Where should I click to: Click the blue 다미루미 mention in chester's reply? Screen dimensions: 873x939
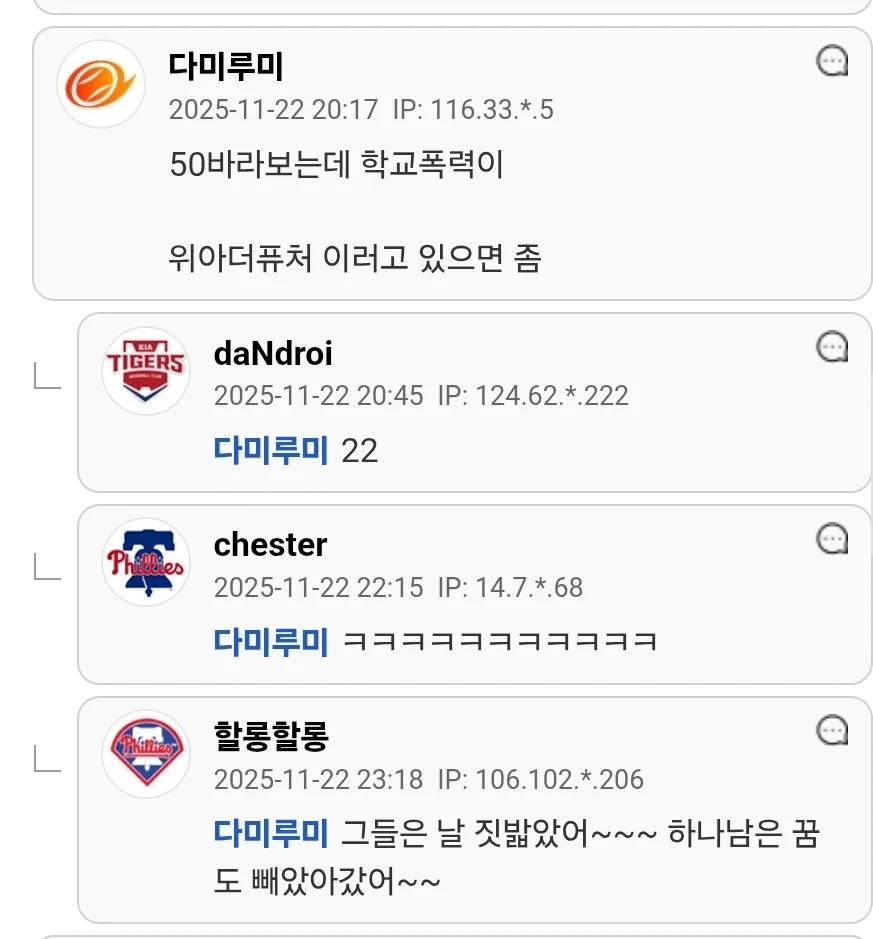pos(271,640)
